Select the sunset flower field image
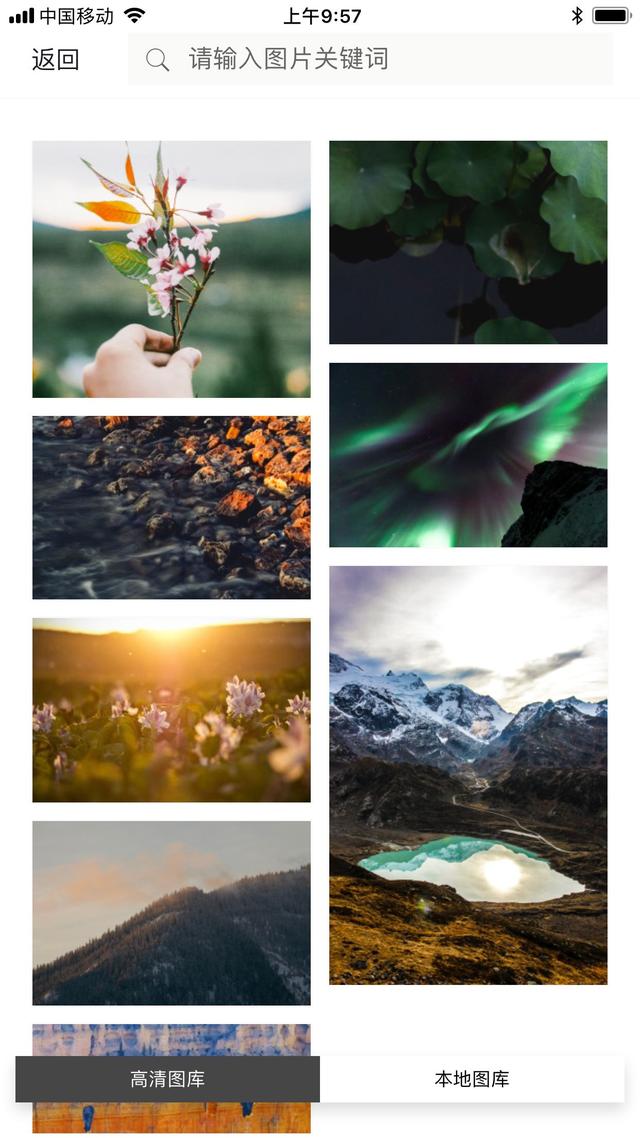640x1138 pixels. 171,710
